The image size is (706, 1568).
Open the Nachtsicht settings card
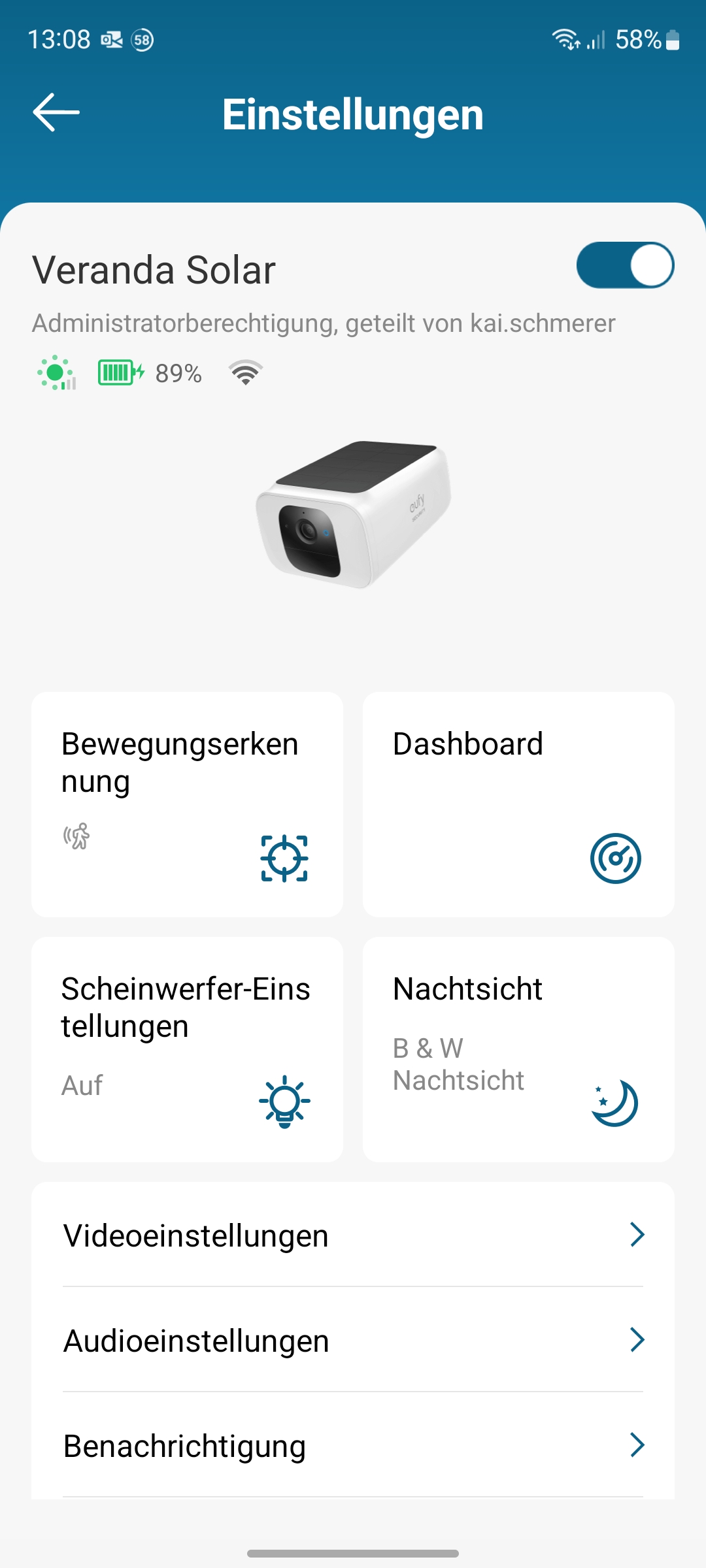[518, 1049]
